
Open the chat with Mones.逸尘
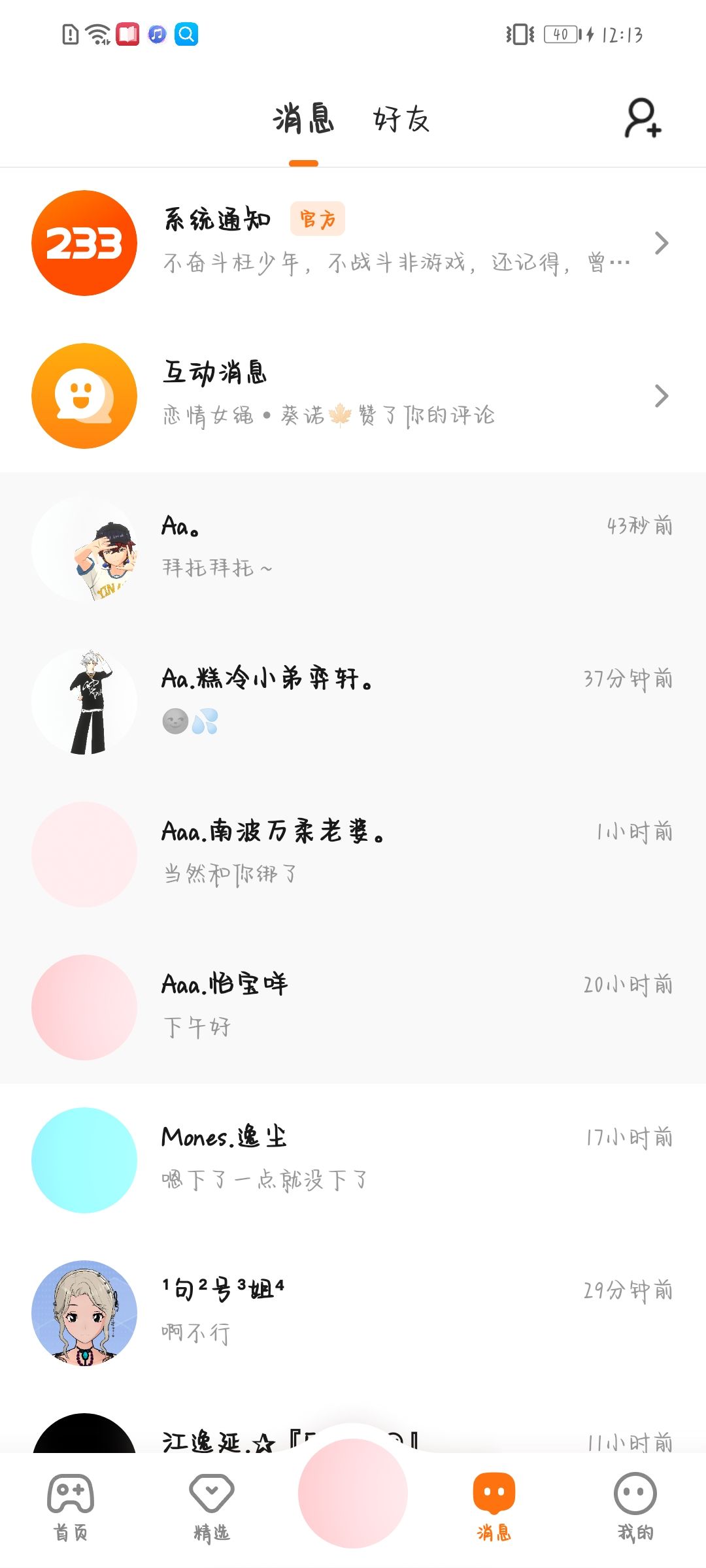tap(353, 1159)
